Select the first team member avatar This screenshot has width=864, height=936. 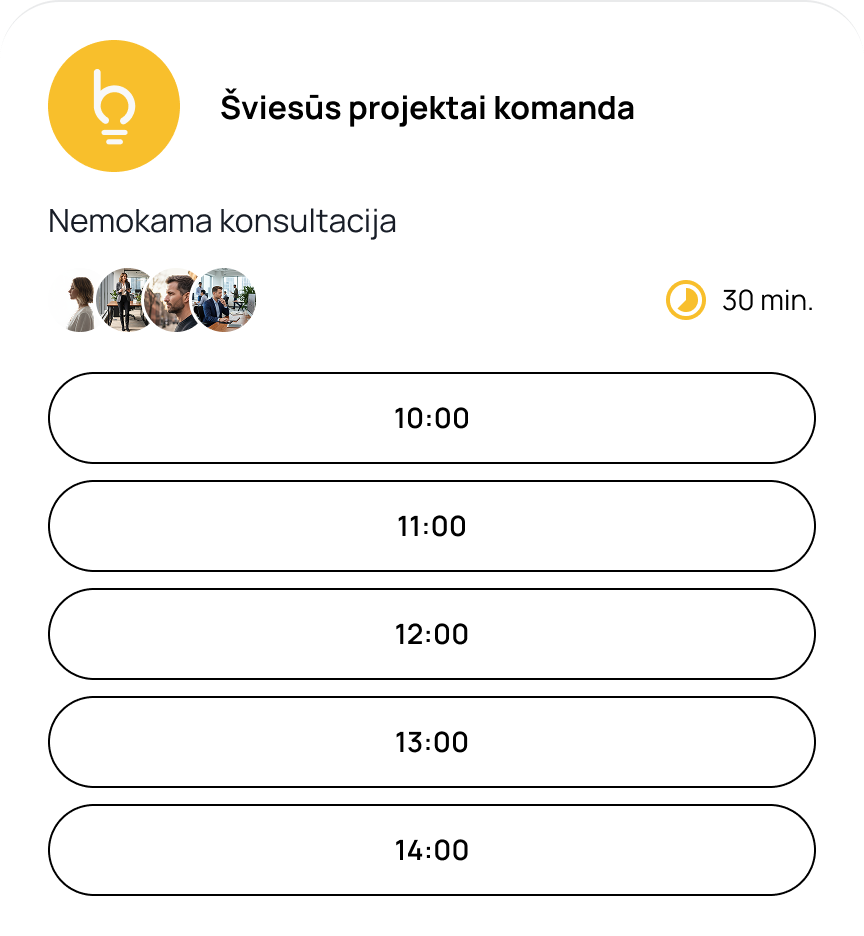pos(77,297)
